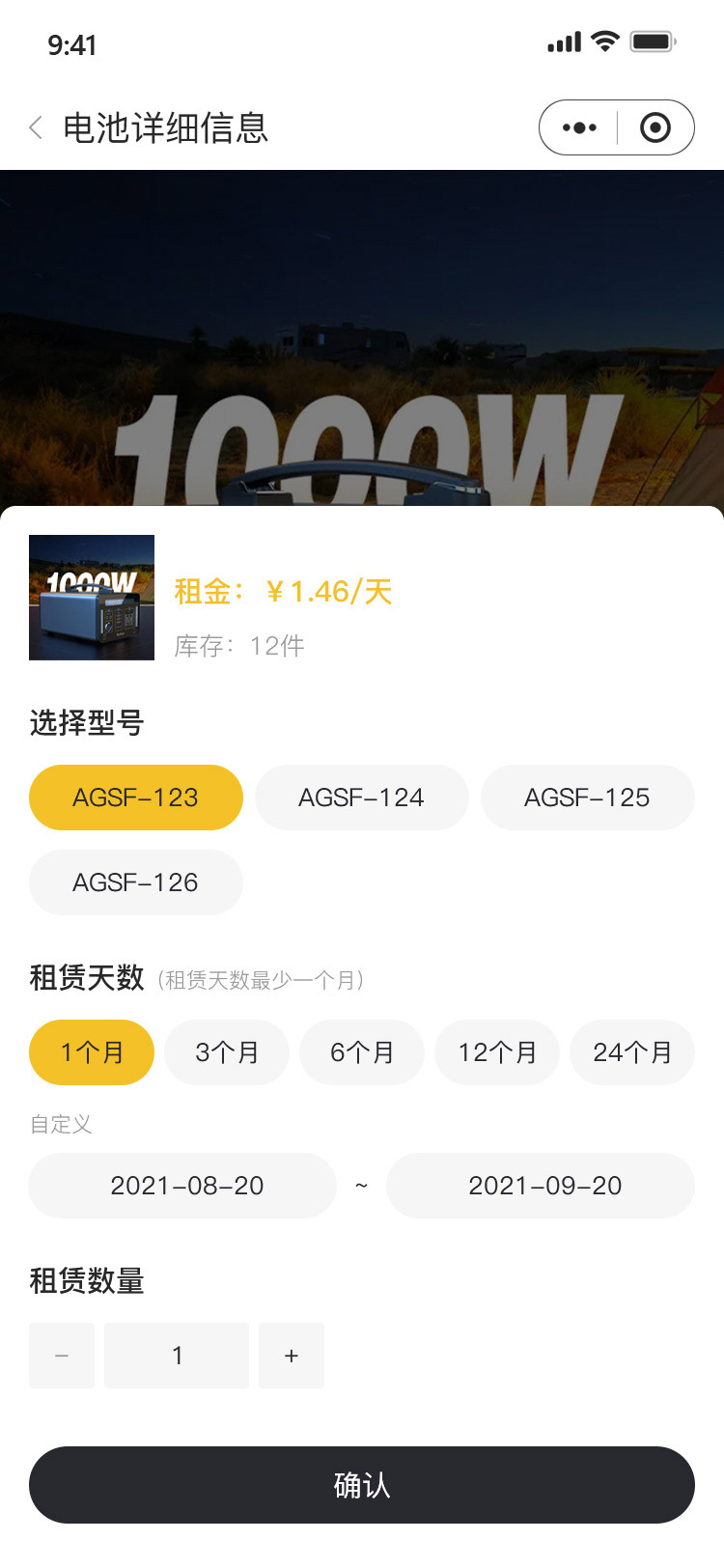Choose 12个月 rental period

tap(497, 1052)
